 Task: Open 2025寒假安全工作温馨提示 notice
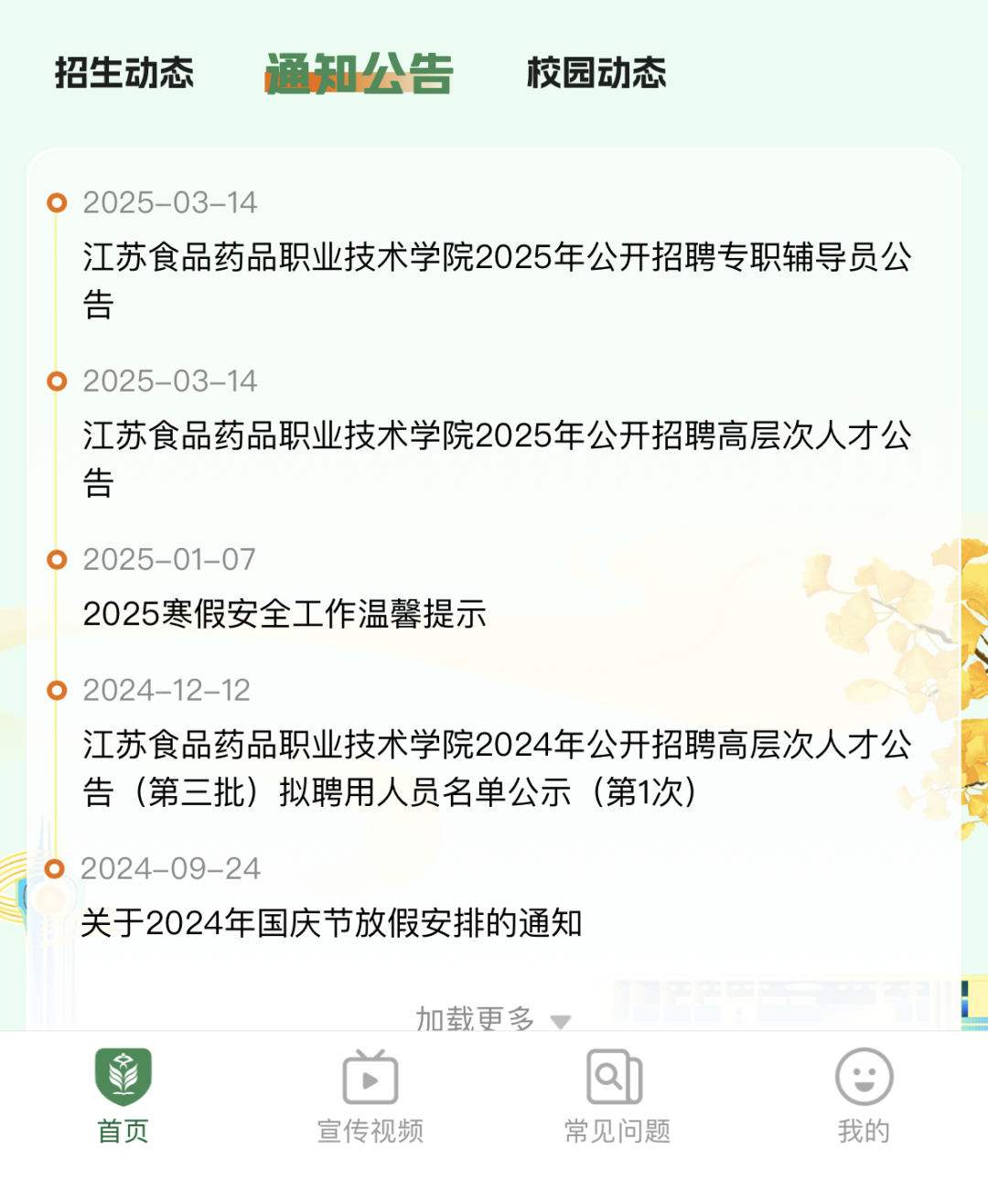click(x=285, y=614)
